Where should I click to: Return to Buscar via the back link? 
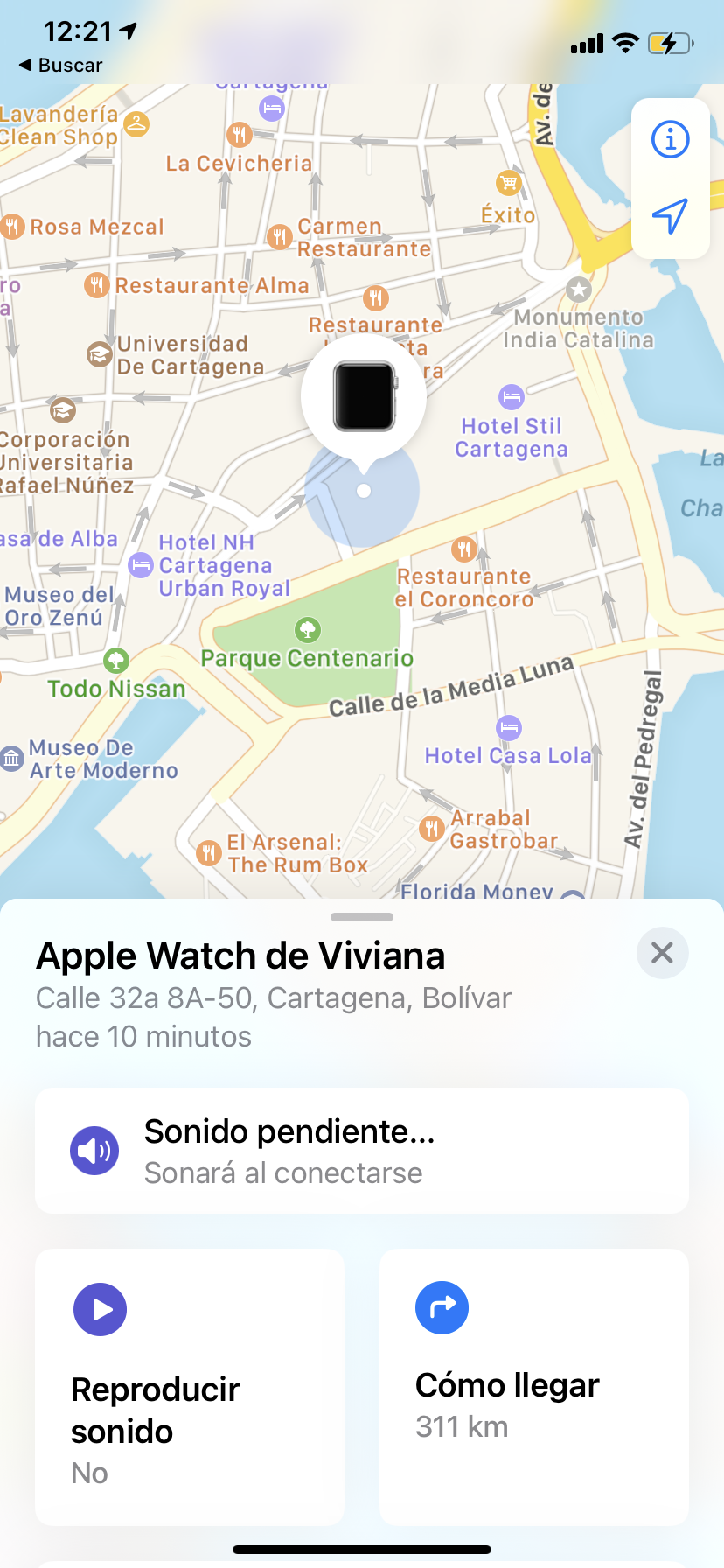(63, 65)
